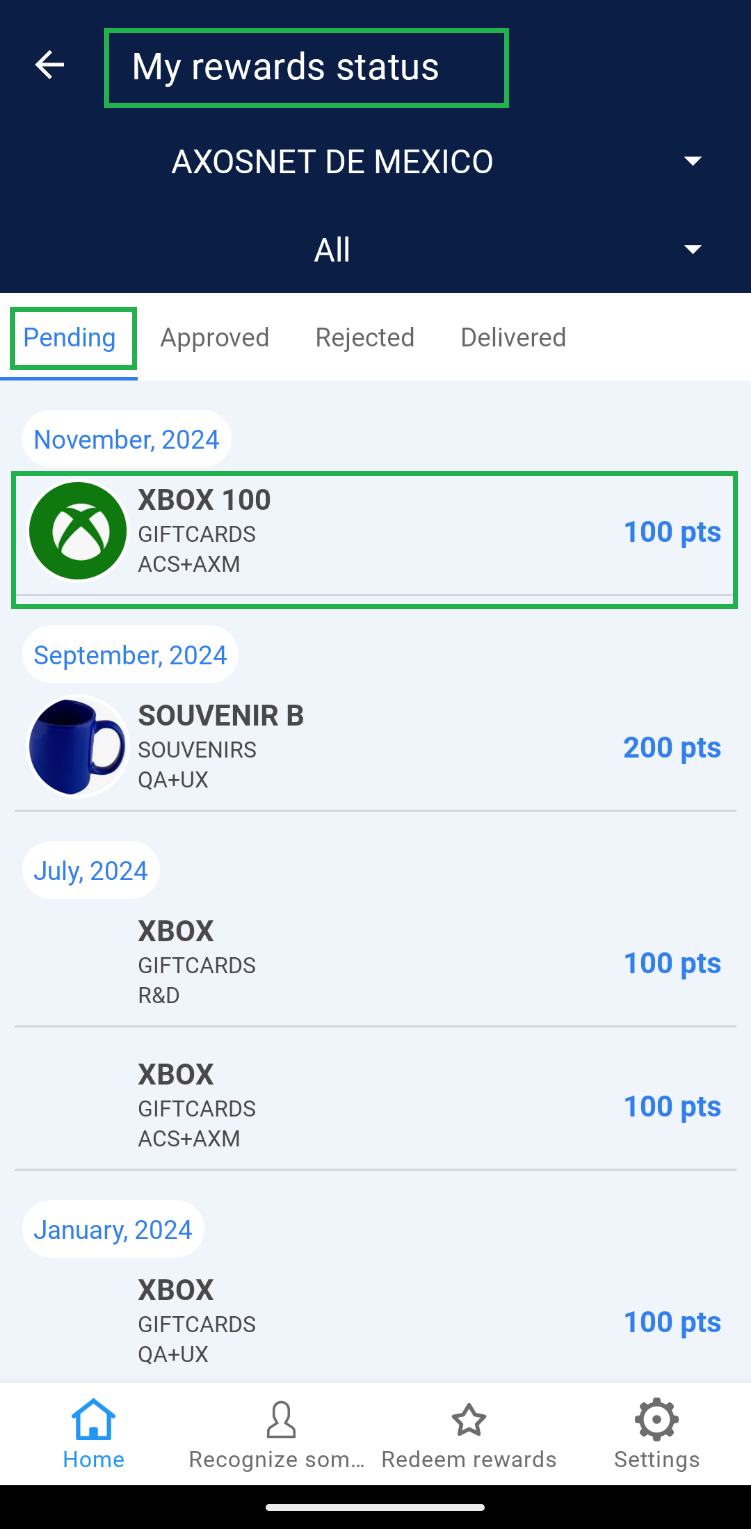
Task: Open the Redeem rewards tab
Action: pos(468,1435)
